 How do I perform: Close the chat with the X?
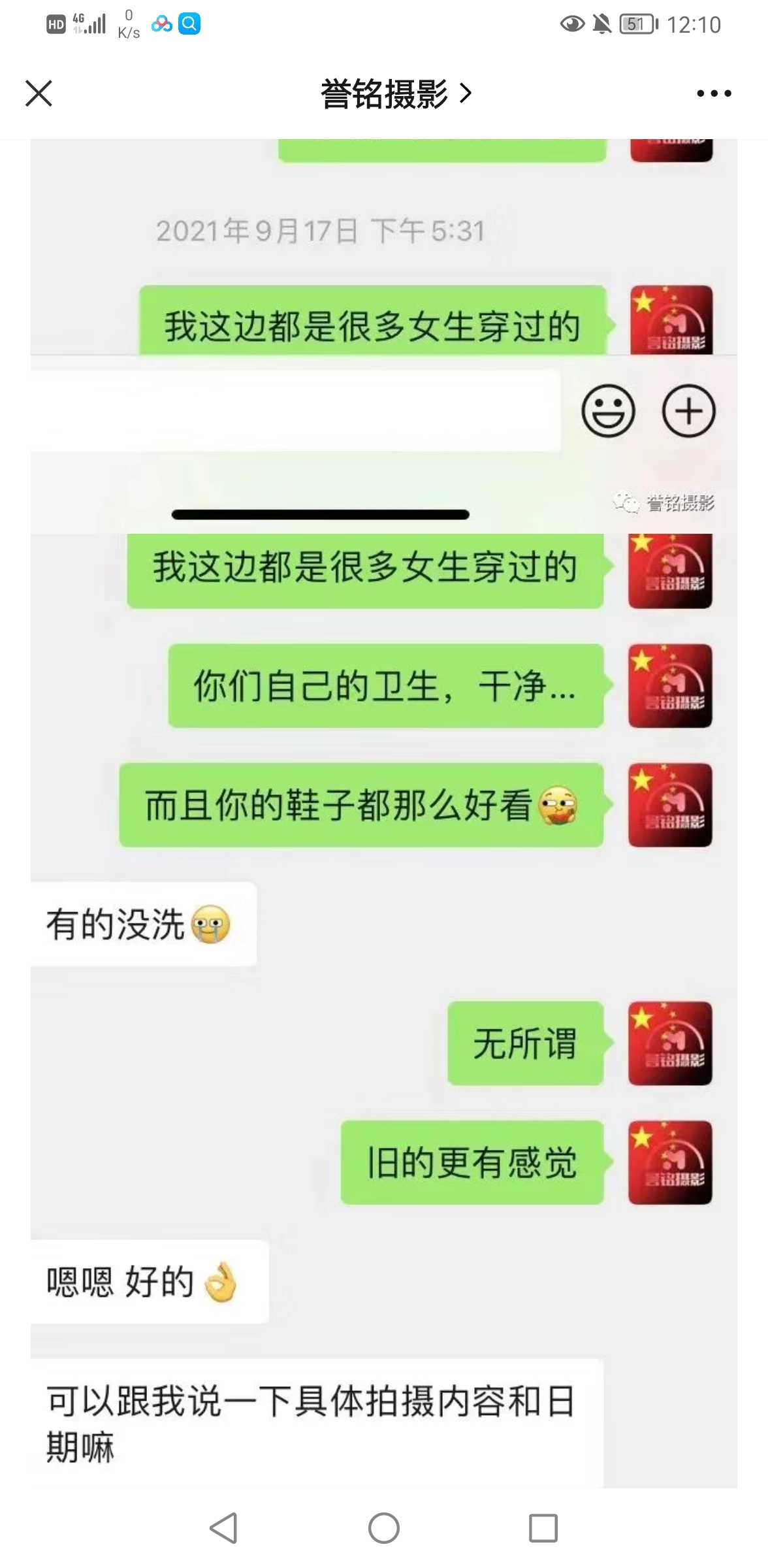coord(38,93)
